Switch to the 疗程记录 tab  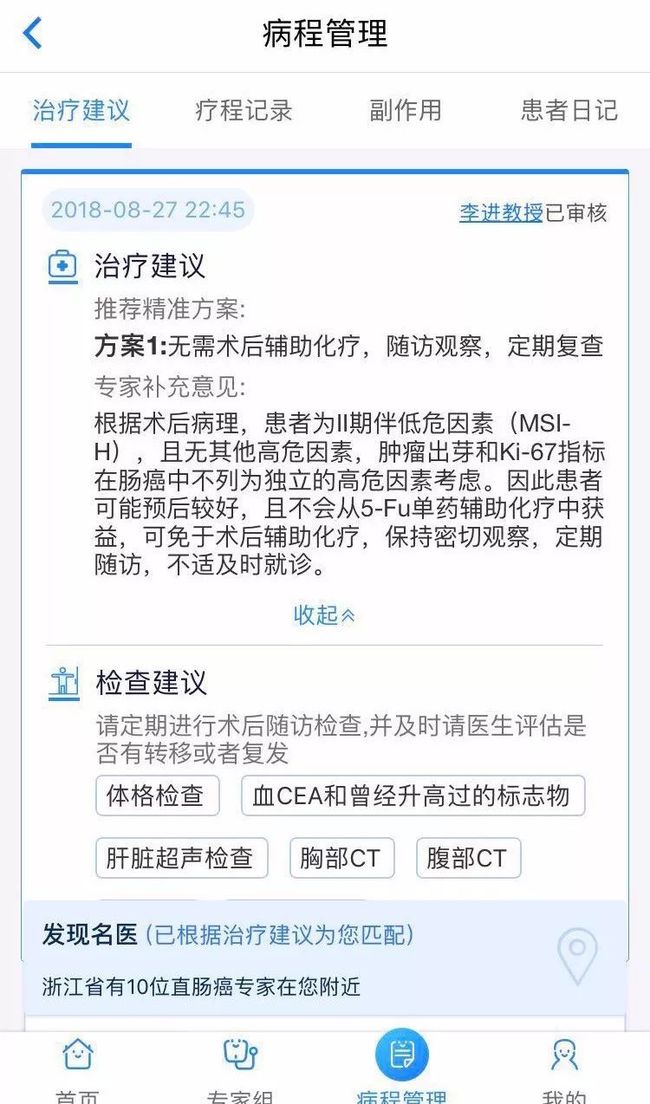tap(244, 111)
